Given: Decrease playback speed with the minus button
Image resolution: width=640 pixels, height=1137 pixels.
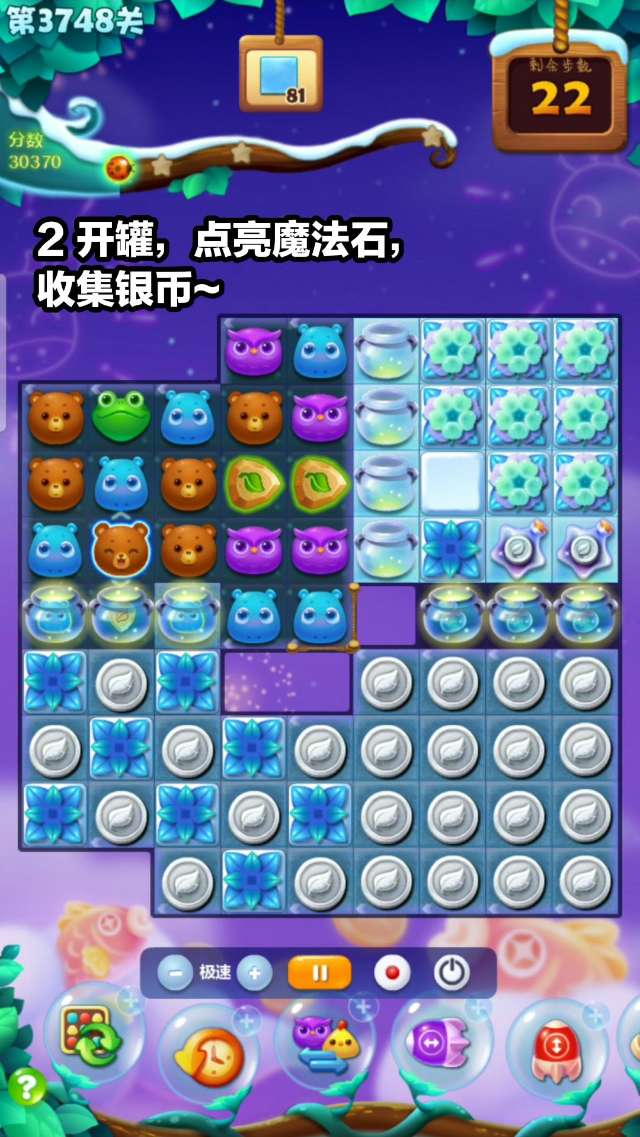Looking at the screenshot, I should [x=175, y=973].
